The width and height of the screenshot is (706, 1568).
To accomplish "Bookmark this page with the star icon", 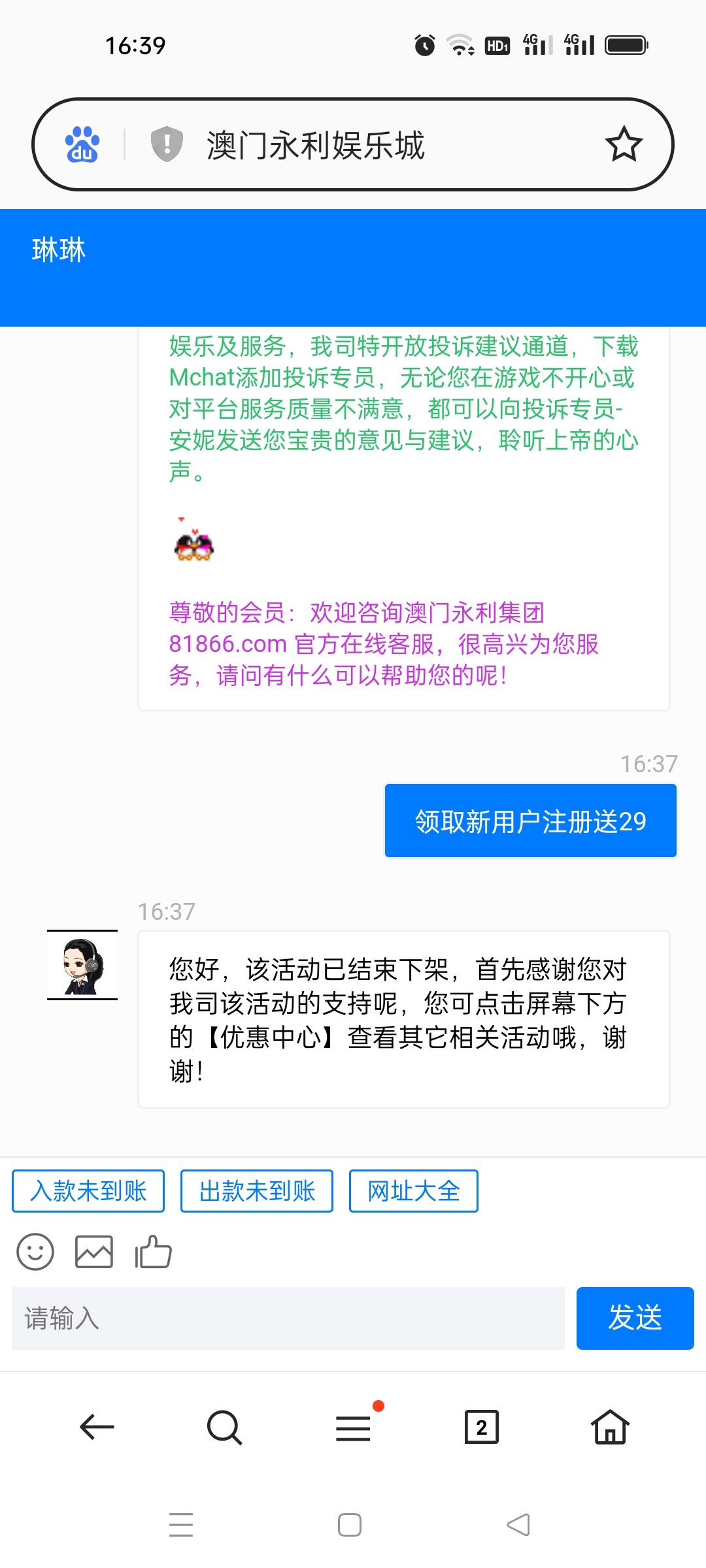I will [623, 144].
